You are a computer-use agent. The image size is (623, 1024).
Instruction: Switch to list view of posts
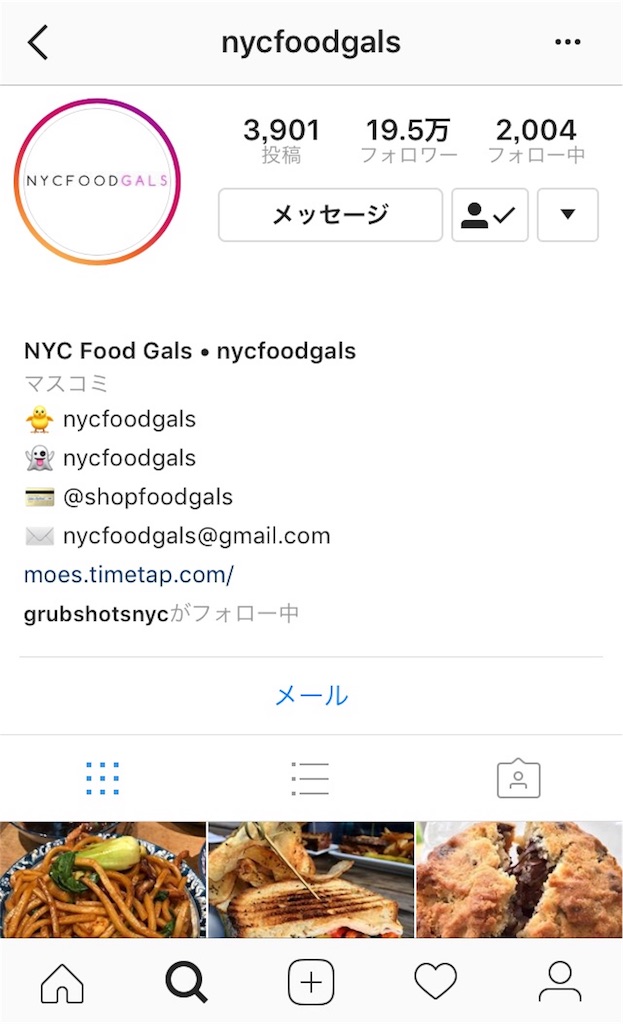click(310, 778)
